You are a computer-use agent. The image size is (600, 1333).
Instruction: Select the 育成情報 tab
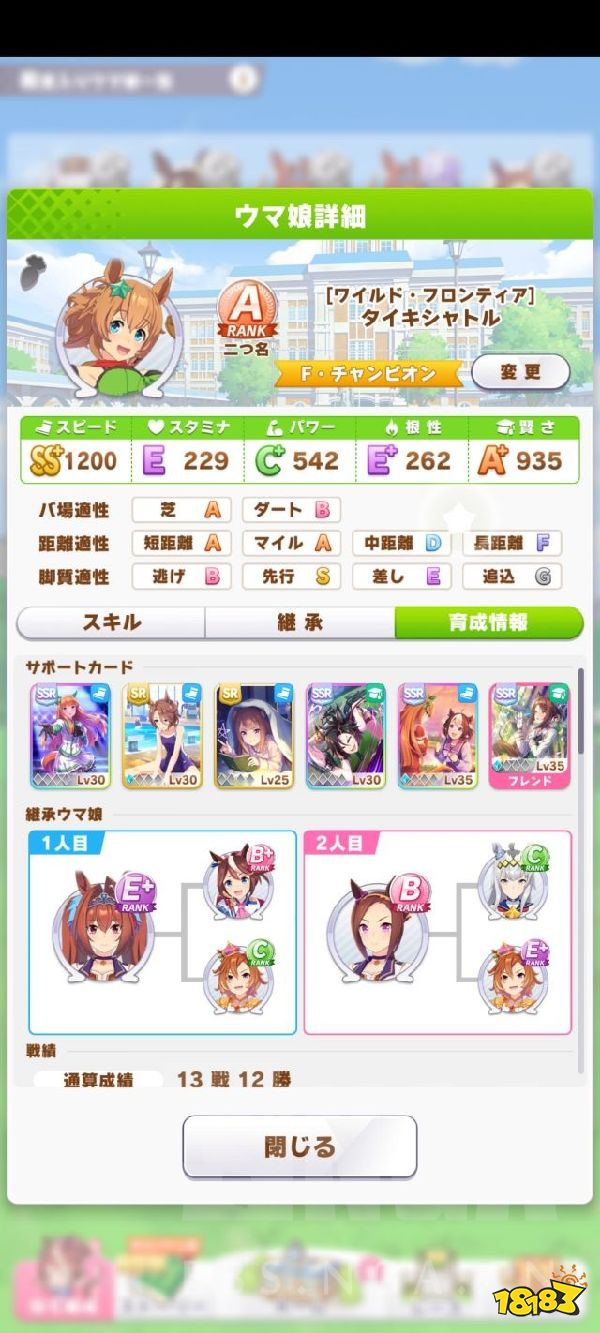(488, 623)
